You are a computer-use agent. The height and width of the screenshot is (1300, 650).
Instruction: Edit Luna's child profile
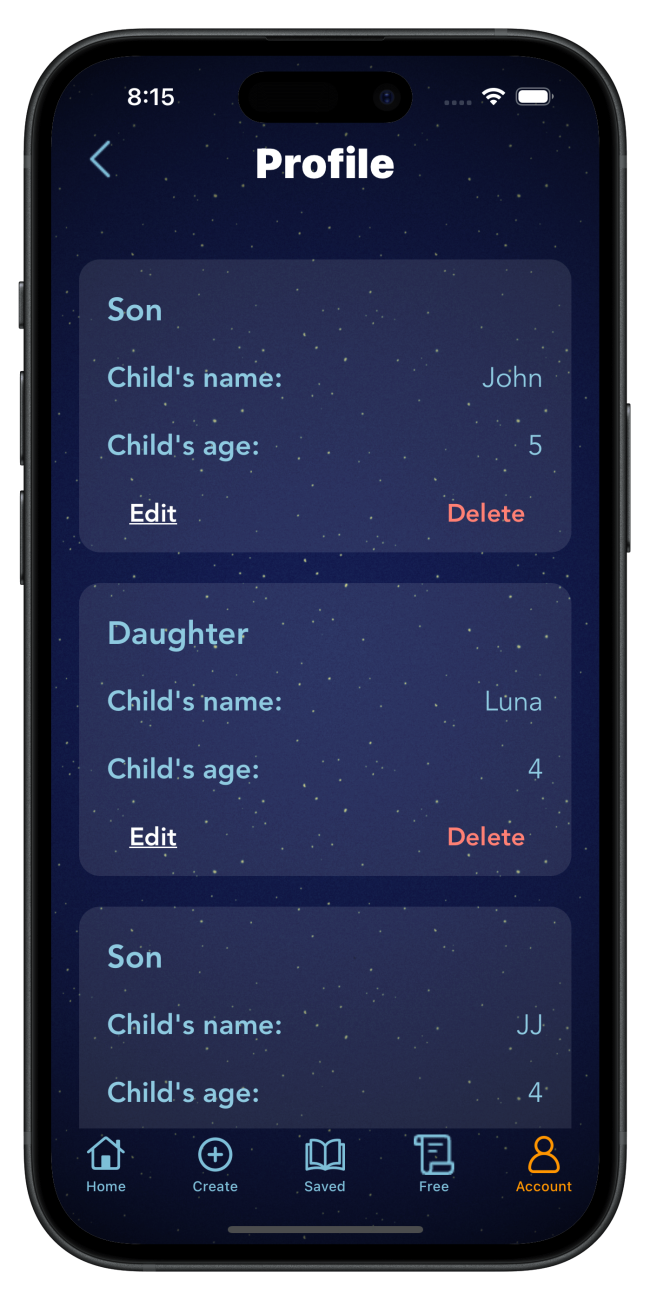153,837
